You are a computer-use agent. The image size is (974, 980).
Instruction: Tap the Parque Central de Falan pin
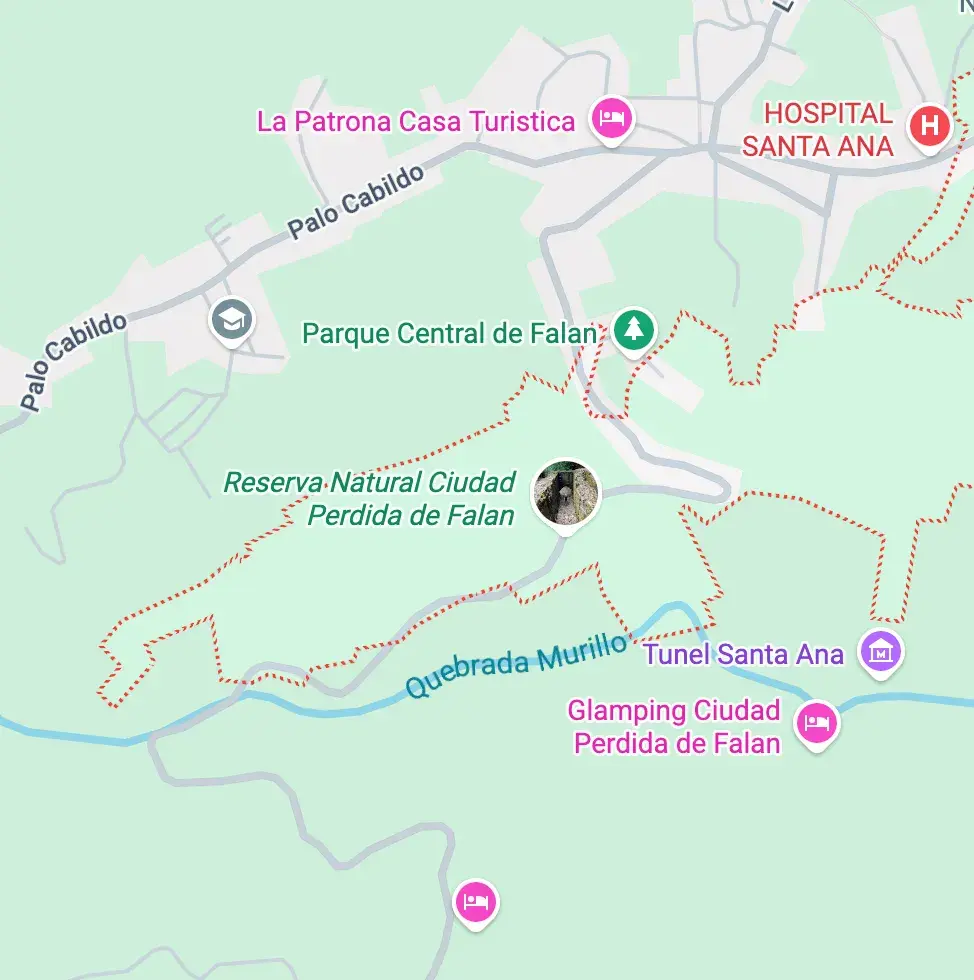pos(632,329)
